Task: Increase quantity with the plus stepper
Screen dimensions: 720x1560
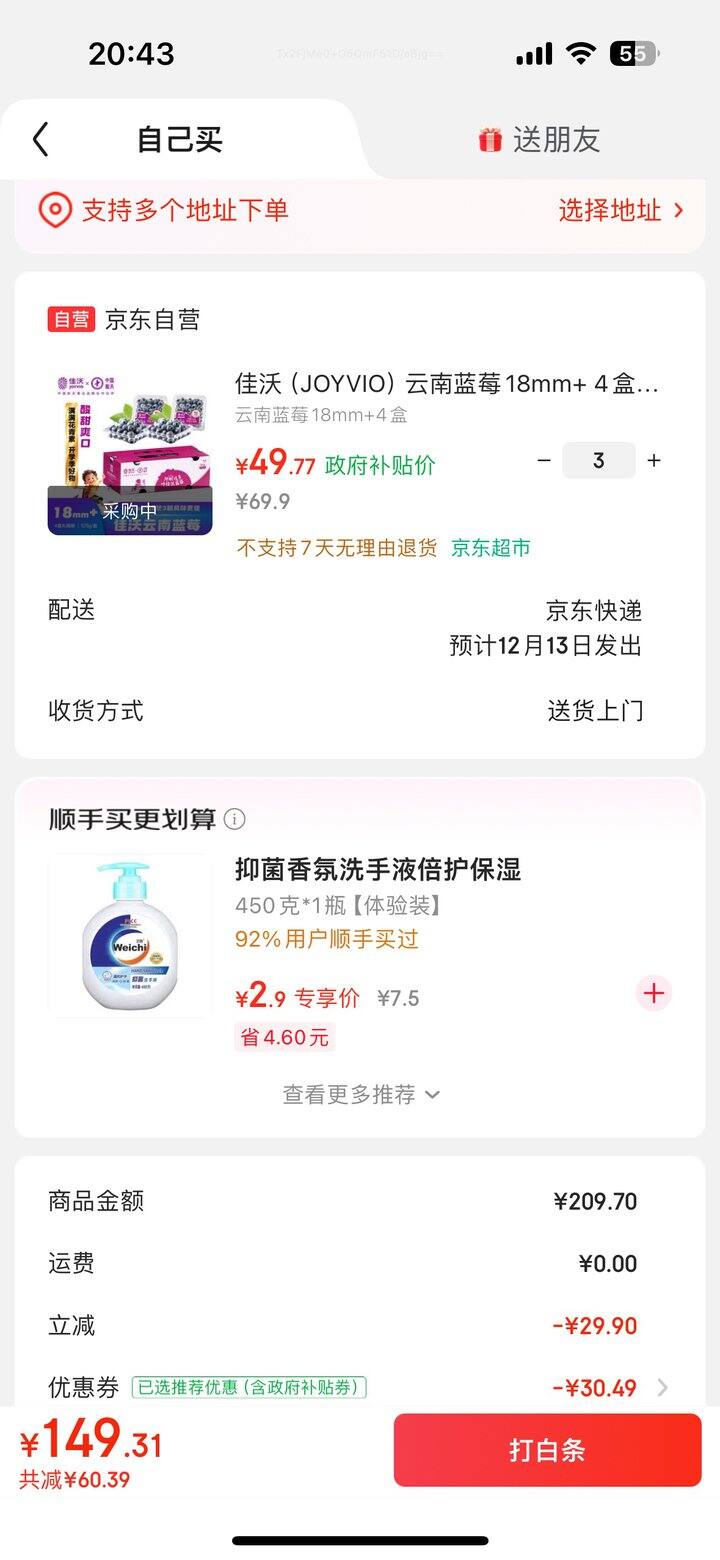Action: point(654,461)
